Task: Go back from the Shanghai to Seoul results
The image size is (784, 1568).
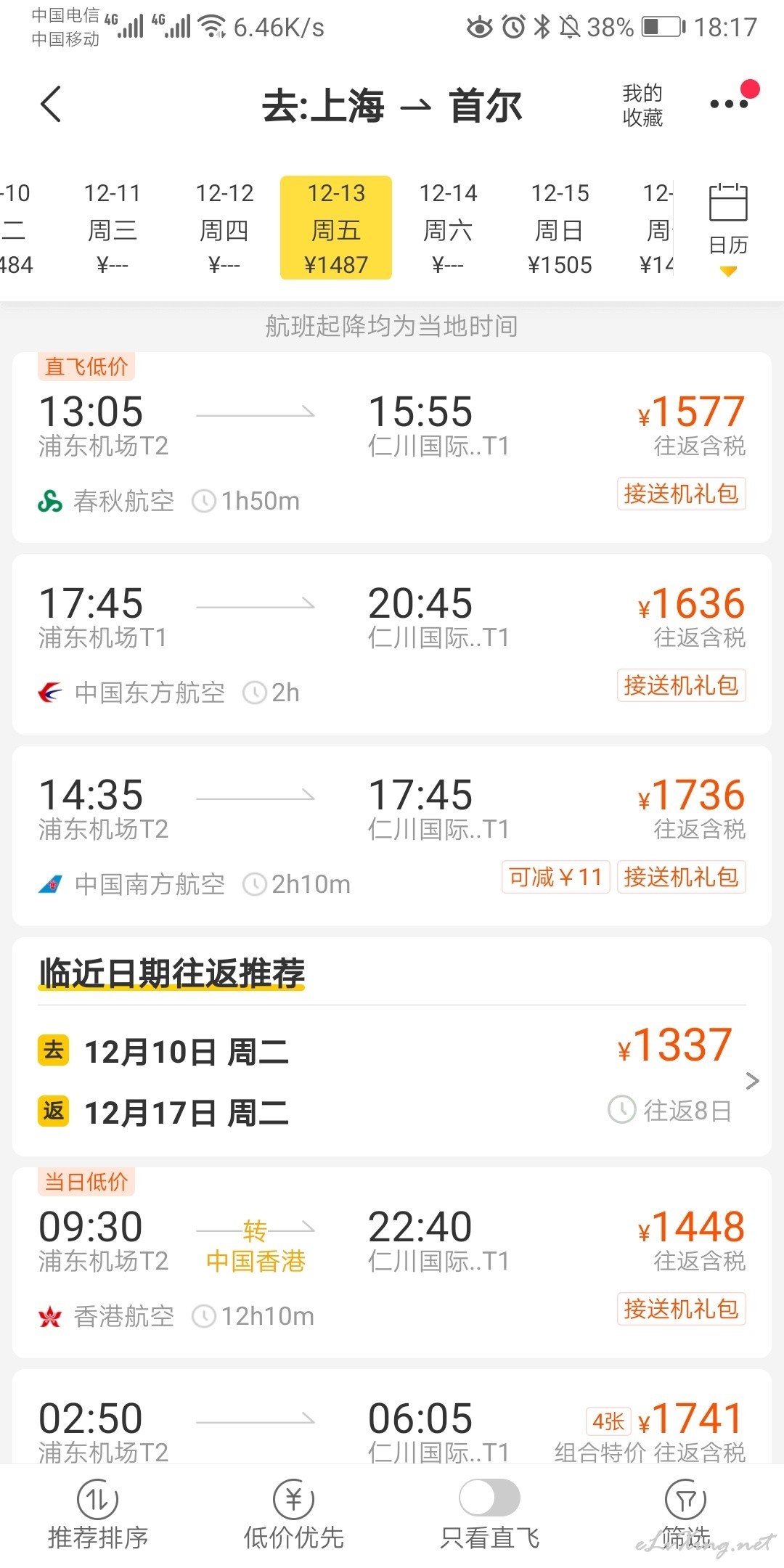Action: (50, 105)
